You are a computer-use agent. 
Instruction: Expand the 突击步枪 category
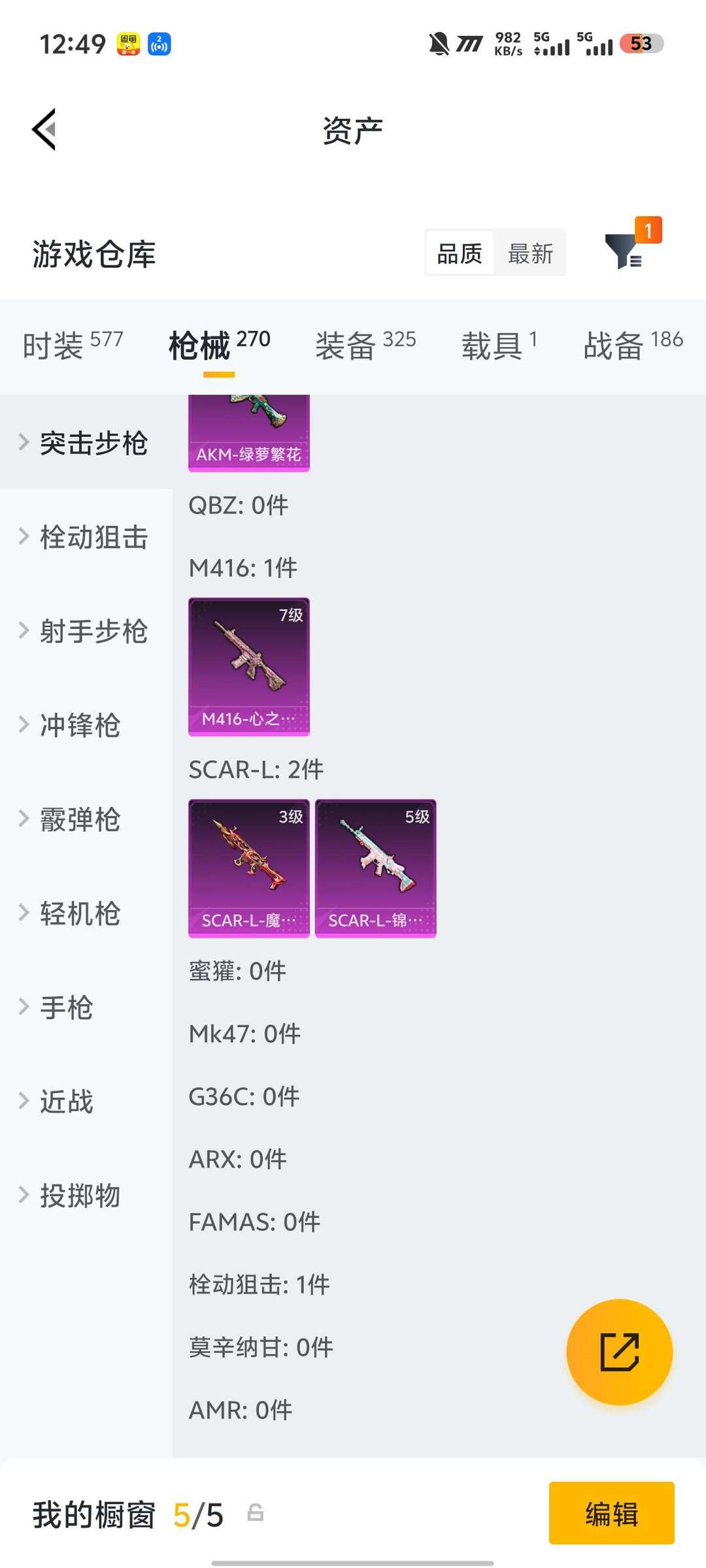click(93, 442)
